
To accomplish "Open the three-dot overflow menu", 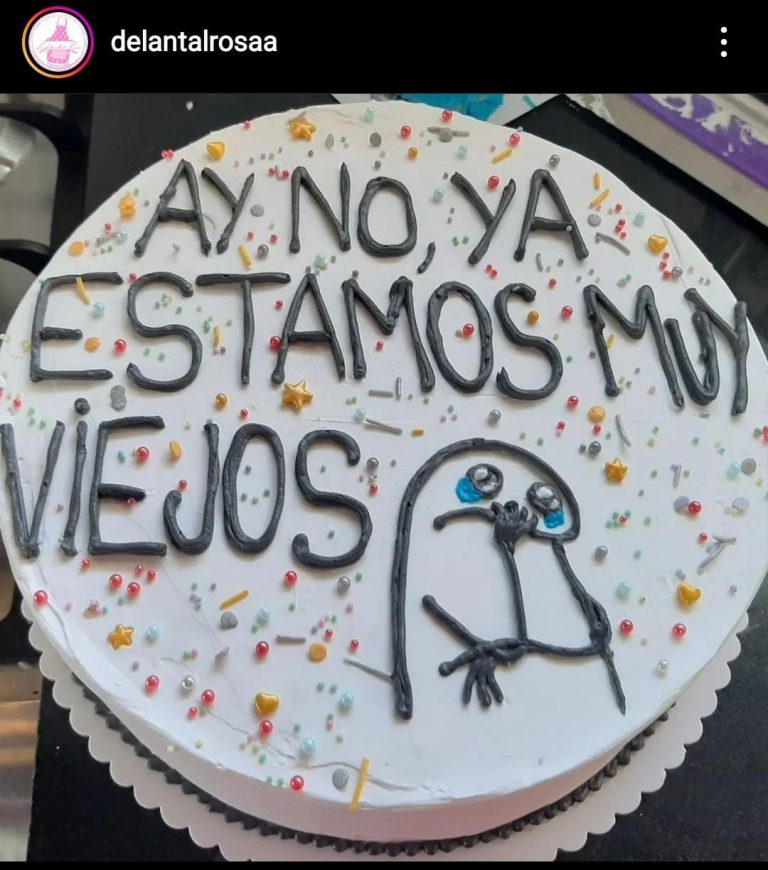I will tap(723, 42).
